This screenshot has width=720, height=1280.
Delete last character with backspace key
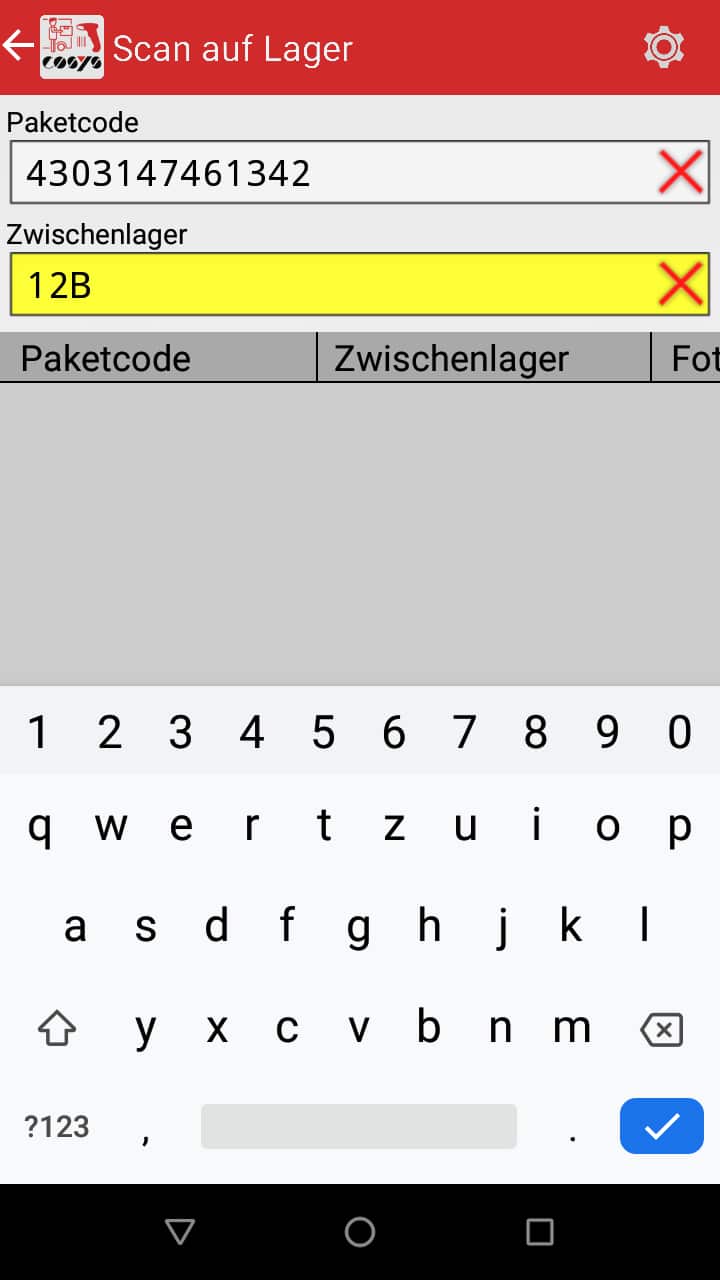(x=661, y=1029)
